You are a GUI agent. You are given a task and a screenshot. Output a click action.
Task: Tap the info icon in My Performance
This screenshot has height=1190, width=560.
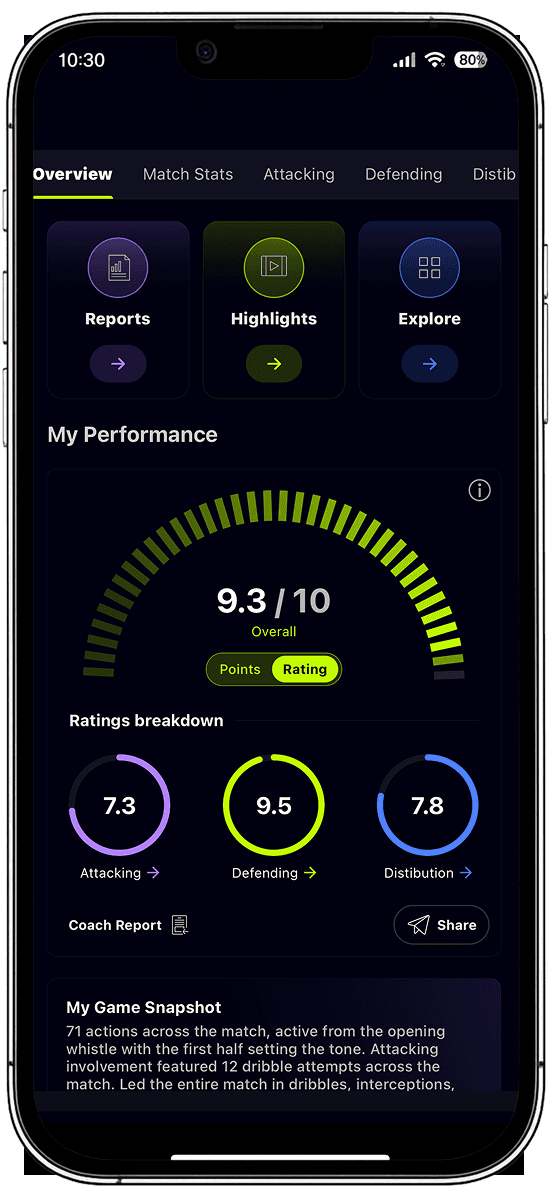coord(480,491)
